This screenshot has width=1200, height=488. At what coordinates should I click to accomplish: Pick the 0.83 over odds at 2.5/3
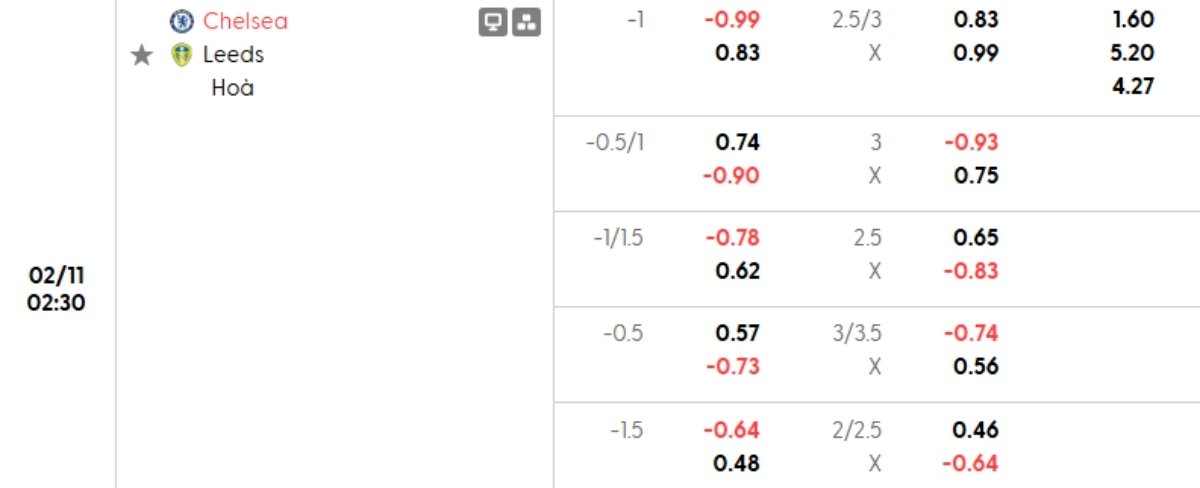tap(976, 19)
